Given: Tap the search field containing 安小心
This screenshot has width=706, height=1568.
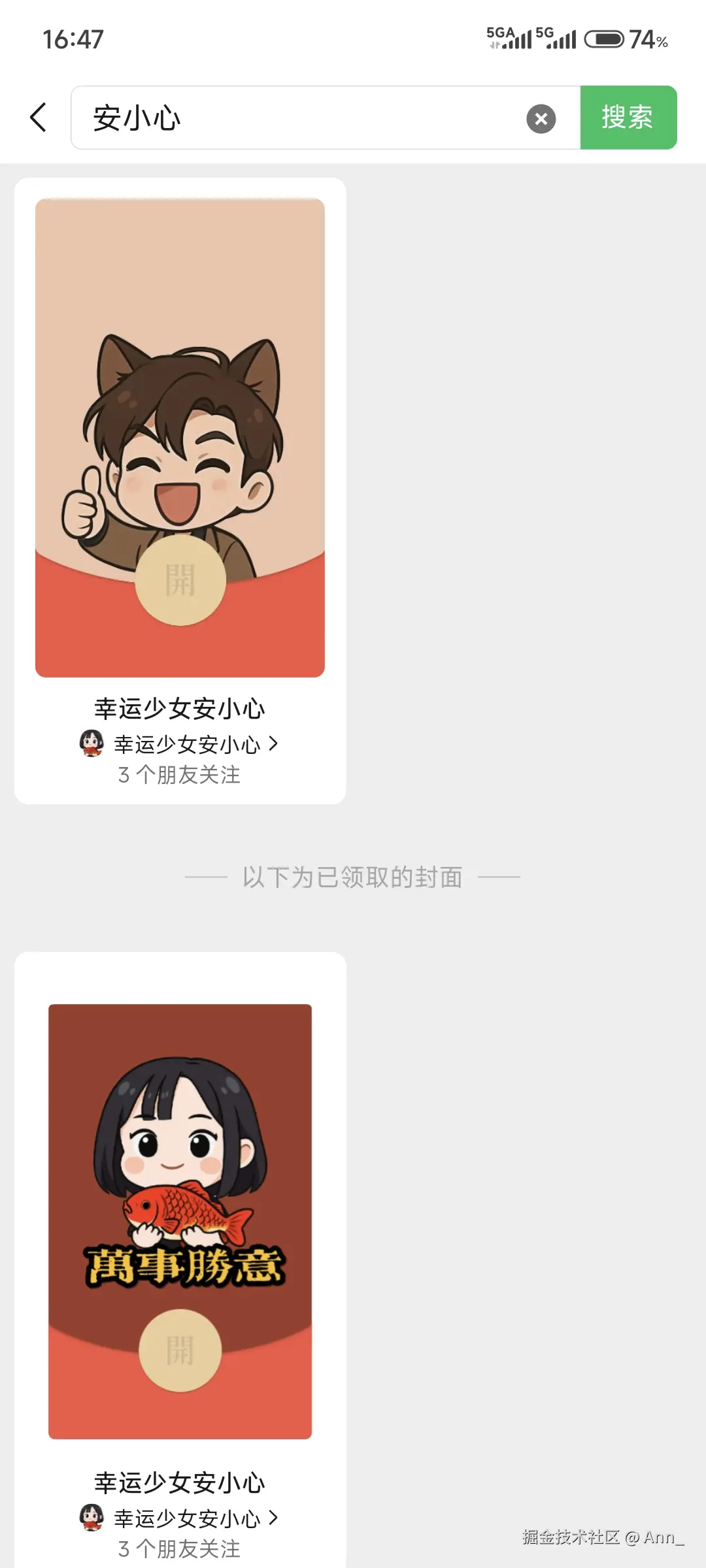Looking at the screenshot, I should click(x=301, y=118).
